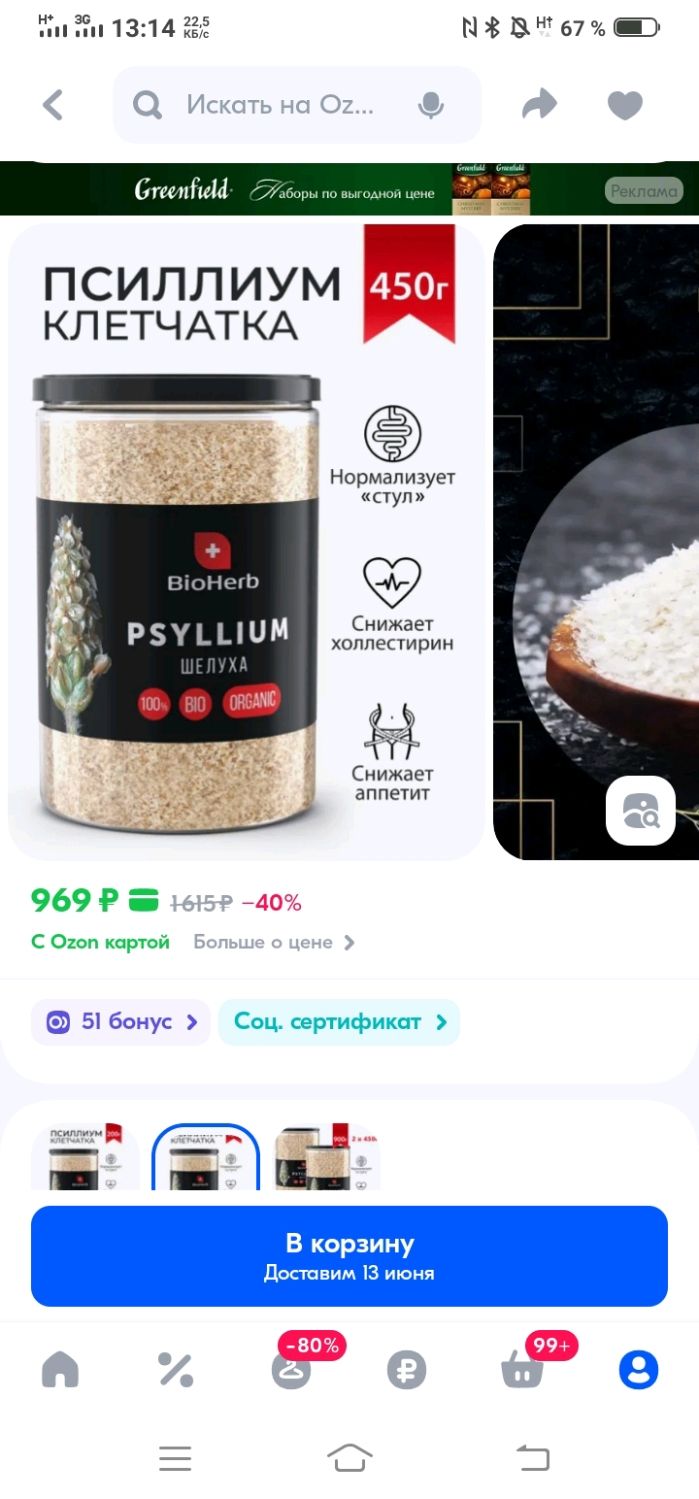Select the 2 x 450г variant thumbnail

coord(328,1156)
